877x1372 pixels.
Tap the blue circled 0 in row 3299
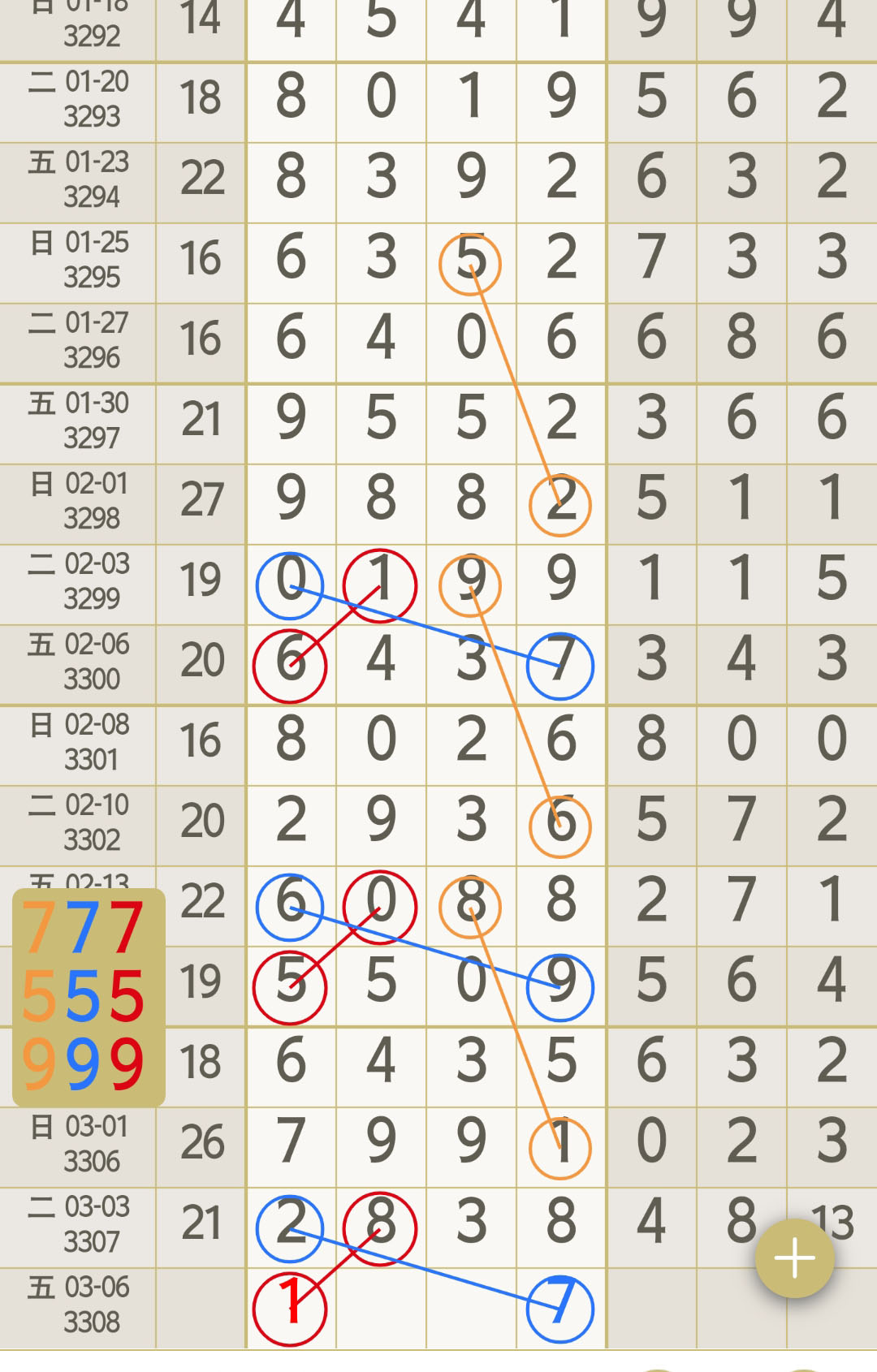290,583
